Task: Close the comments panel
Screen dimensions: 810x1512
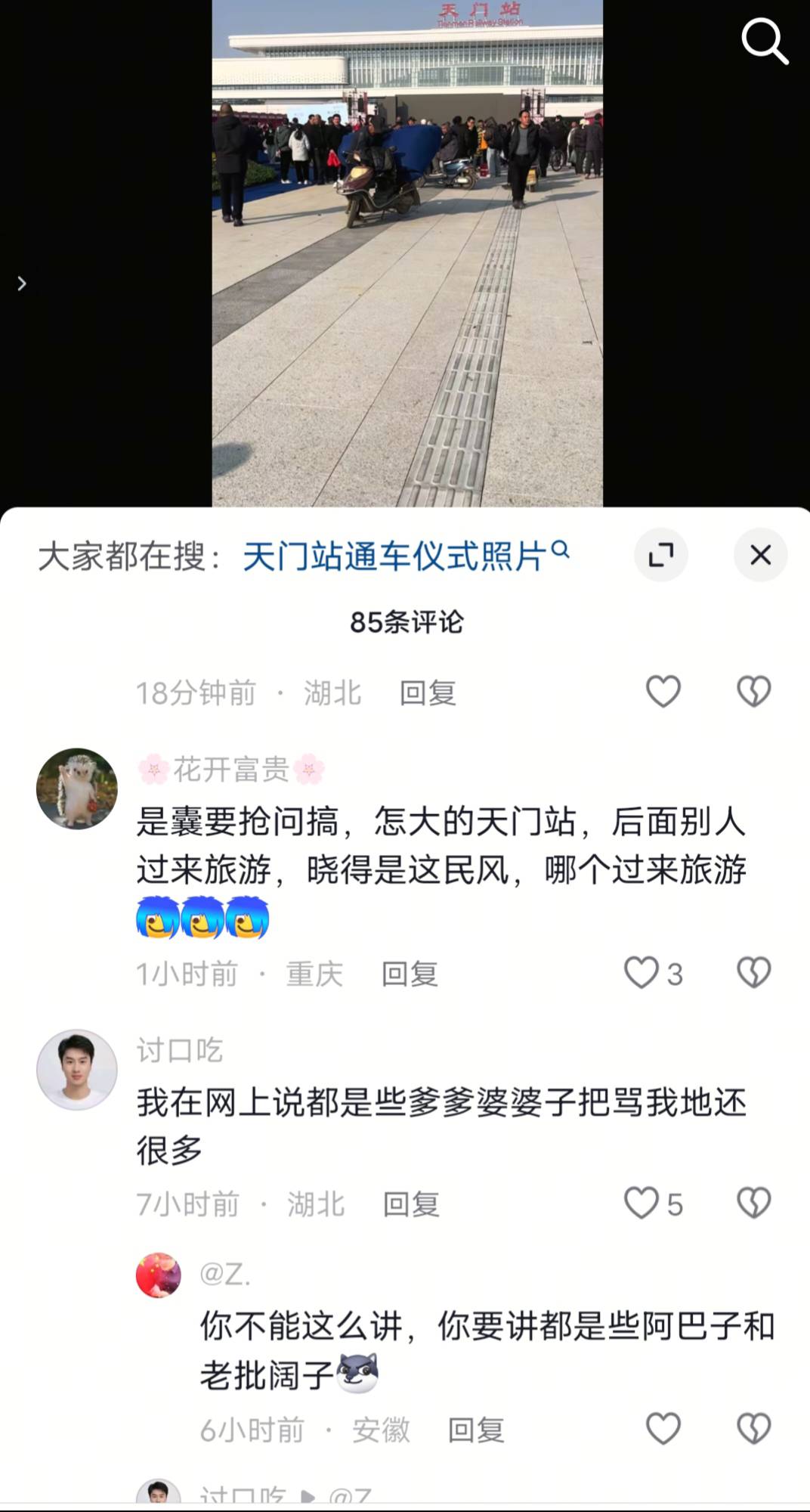Action: point(760,555)
